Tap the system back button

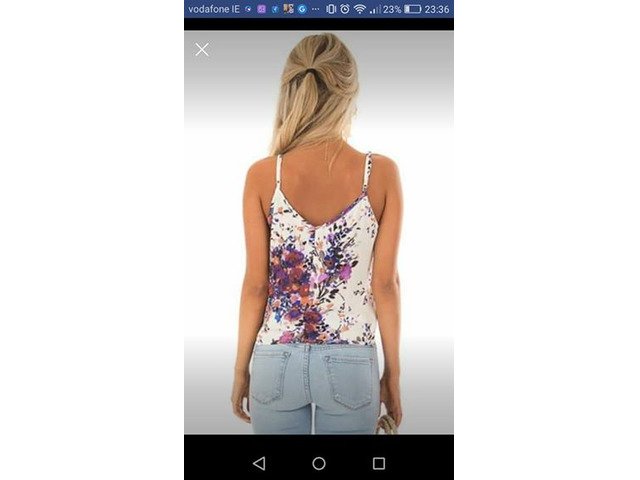click(259, 463)
